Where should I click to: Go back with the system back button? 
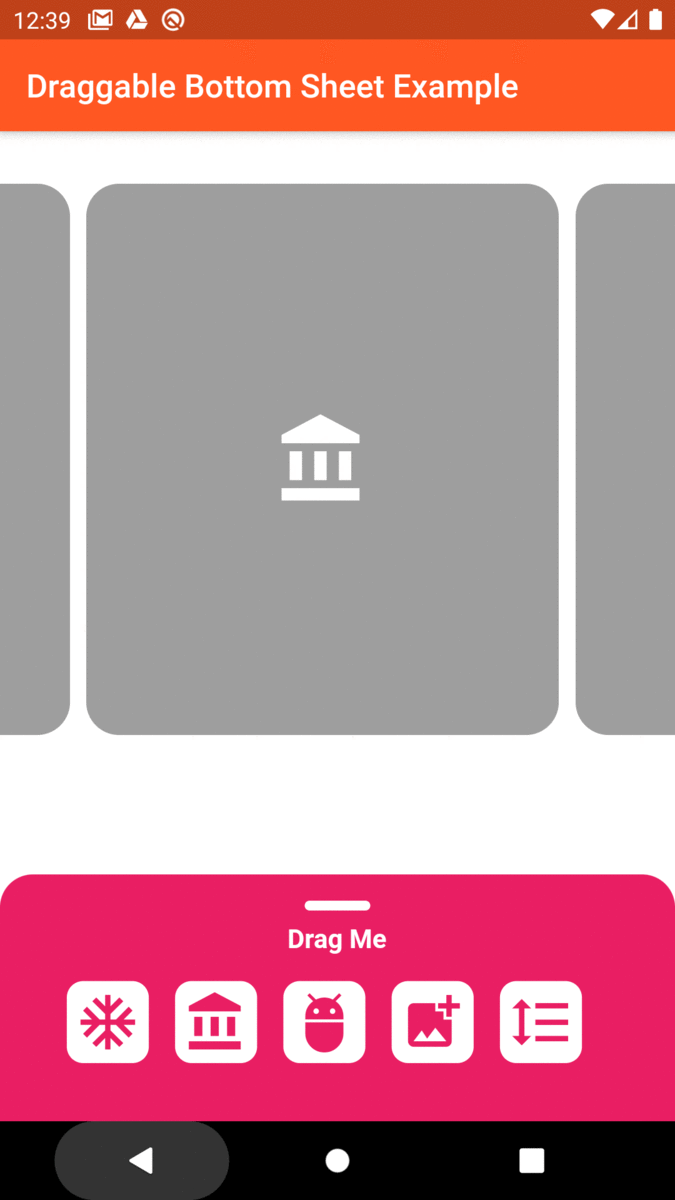pos(141,1160)
